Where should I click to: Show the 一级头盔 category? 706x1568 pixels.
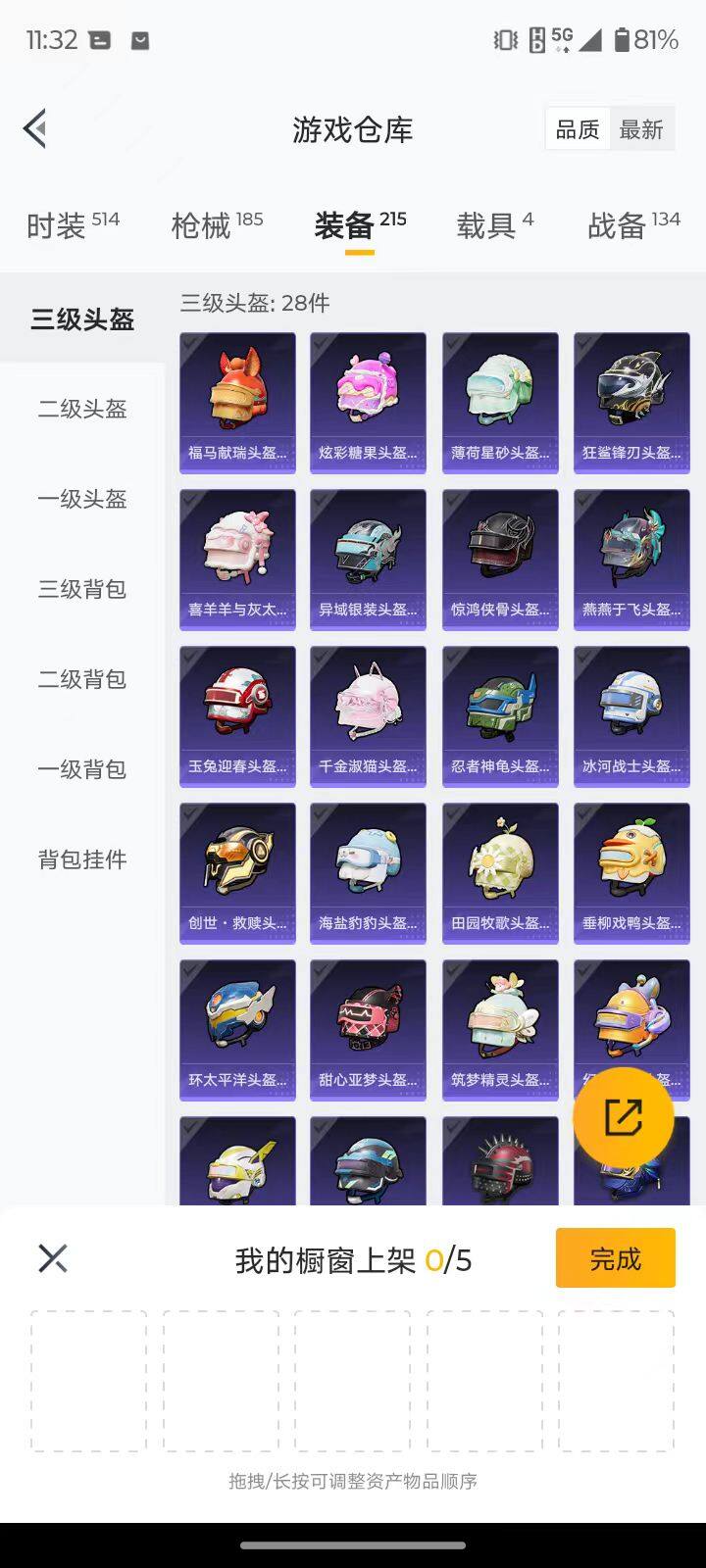point(82,499)
